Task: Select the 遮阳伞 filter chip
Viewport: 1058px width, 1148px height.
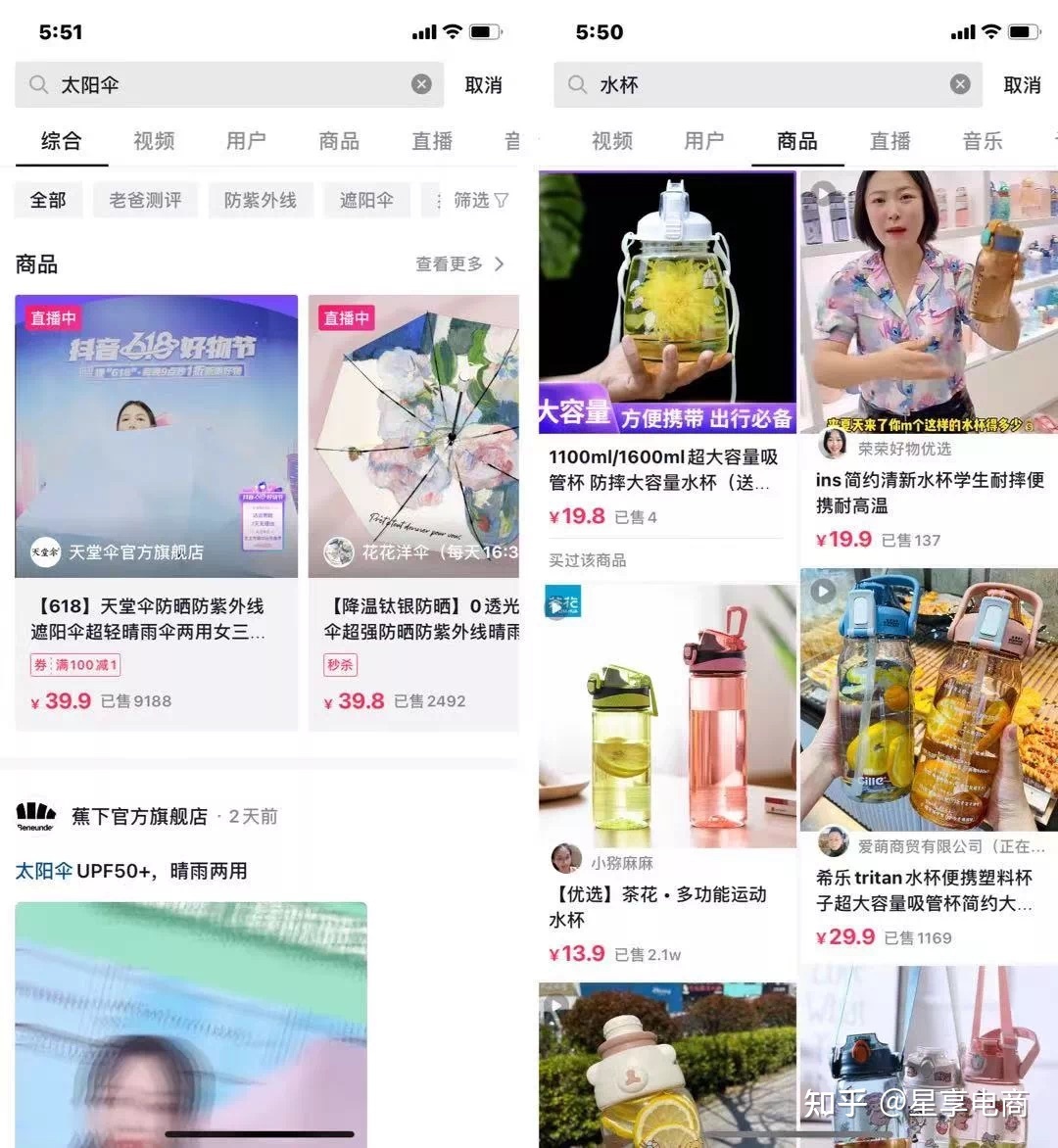Action: [x=366, y=200]
